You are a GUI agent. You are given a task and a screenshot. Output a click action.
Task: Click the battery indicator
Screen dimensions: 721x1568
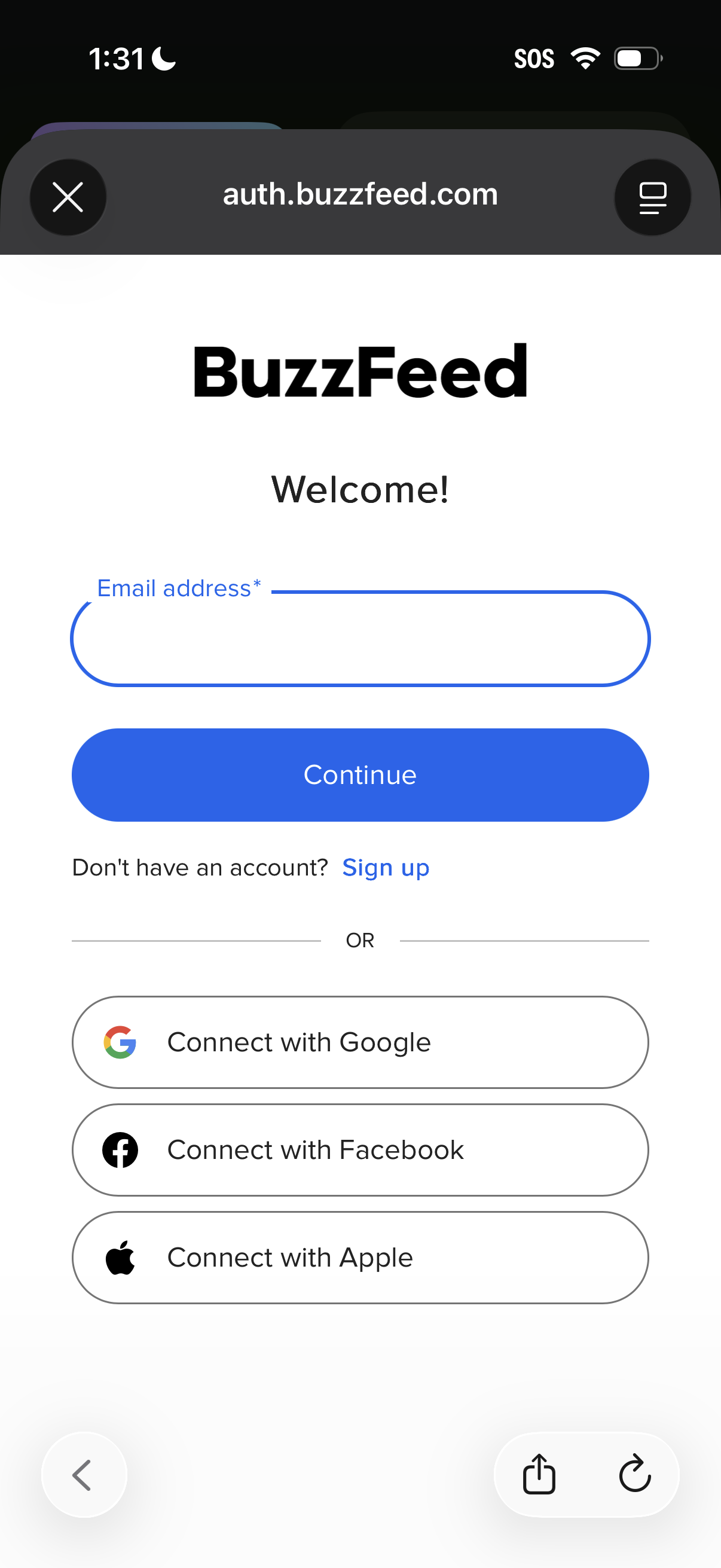coord(634,58)
